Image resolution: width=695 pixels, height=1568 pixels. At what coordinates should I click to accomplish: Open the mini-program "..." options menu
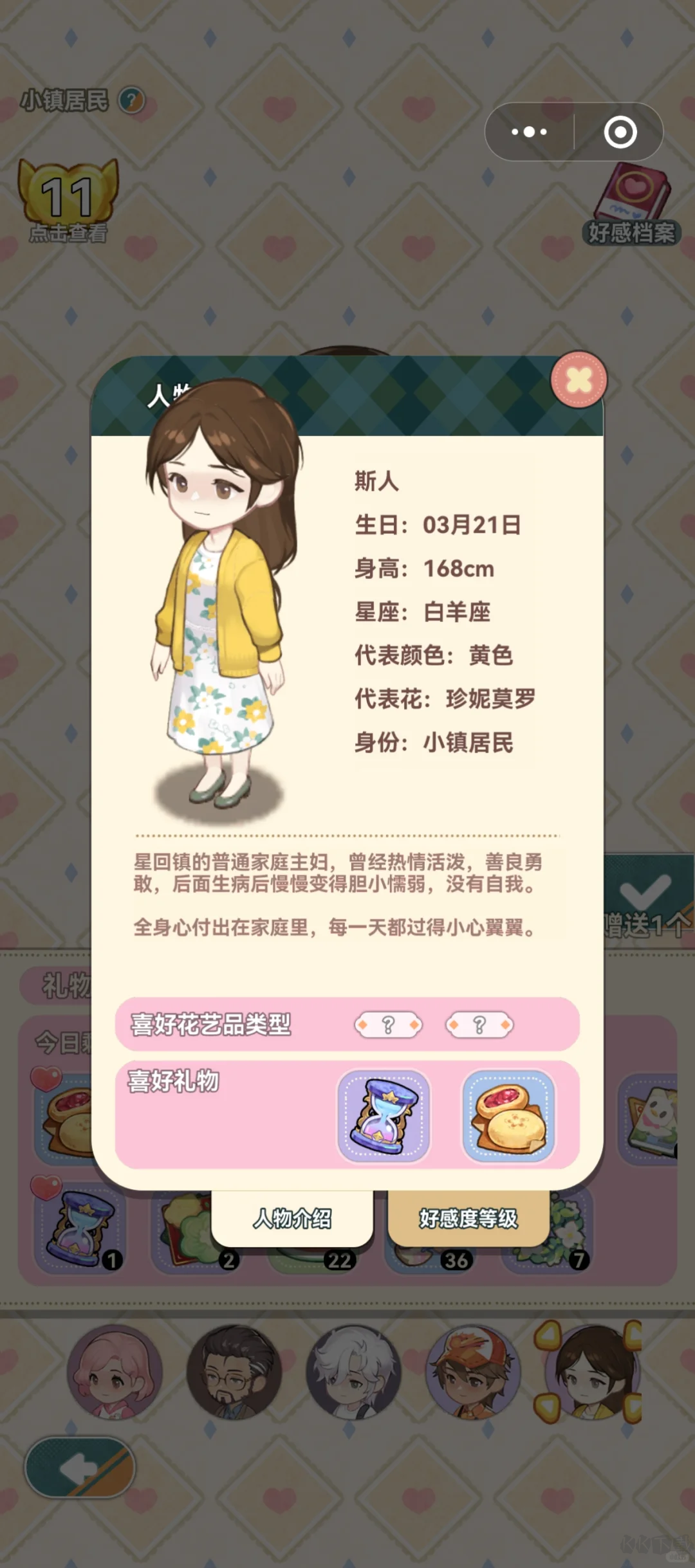tap(529, 131)
